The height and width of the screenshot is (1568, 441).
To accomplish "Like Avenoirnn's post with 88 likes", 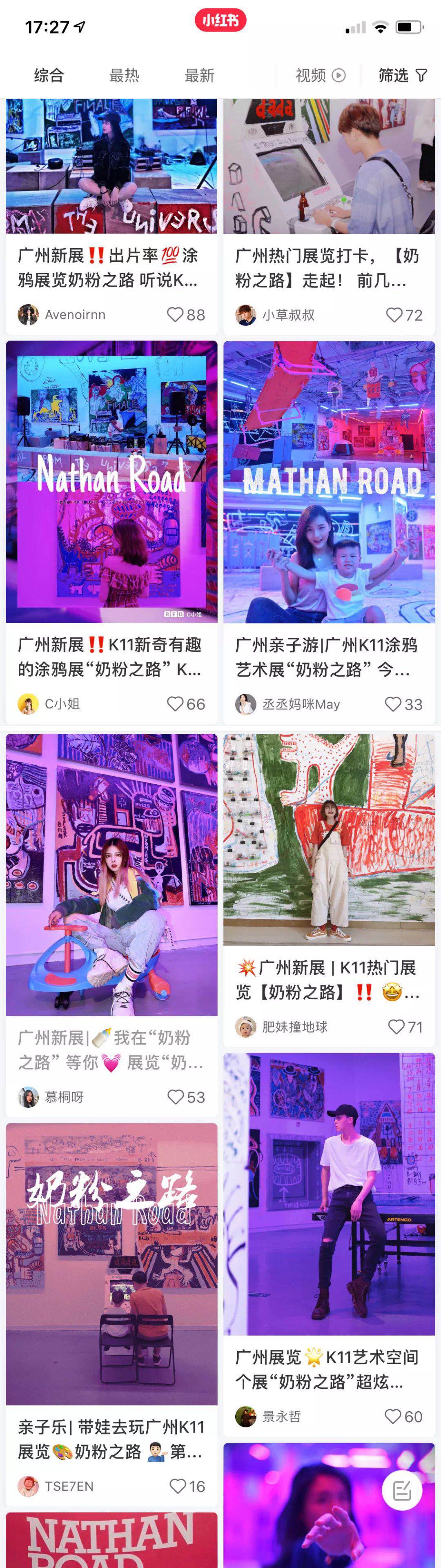I will 176,315.
